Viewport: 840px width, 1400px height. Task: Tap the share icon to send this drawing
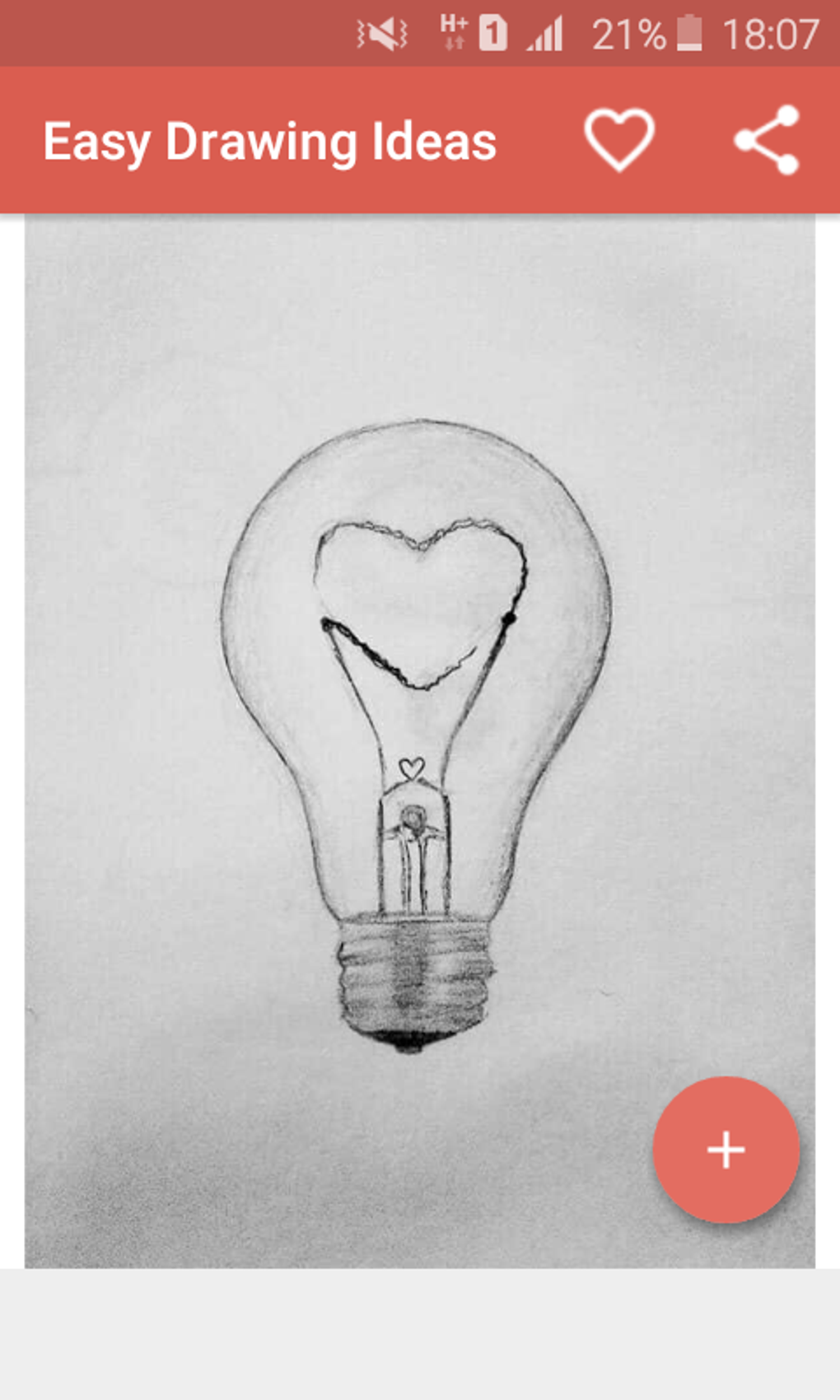768,140
